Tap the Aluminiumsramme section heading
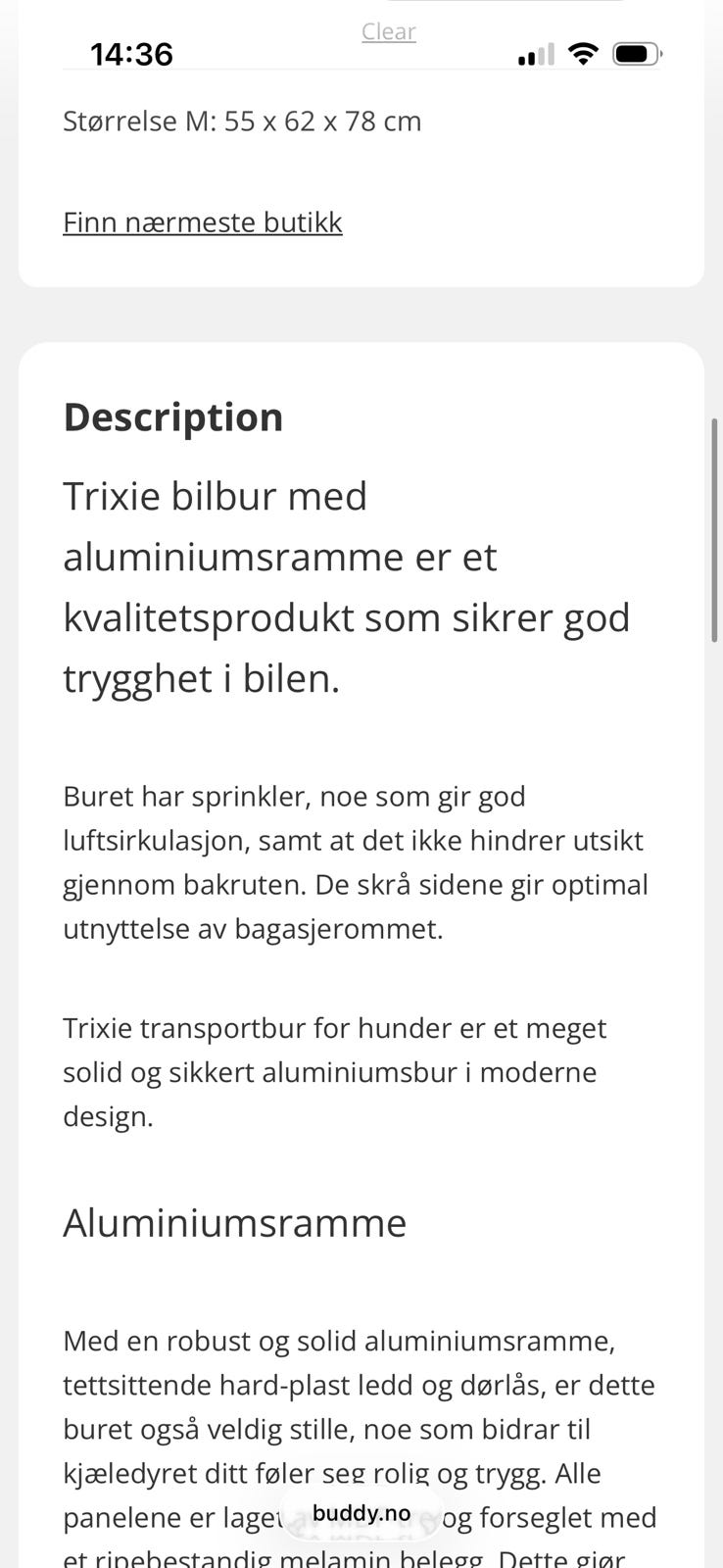This screenshot has width=723, height=1568. (235, 1221)
